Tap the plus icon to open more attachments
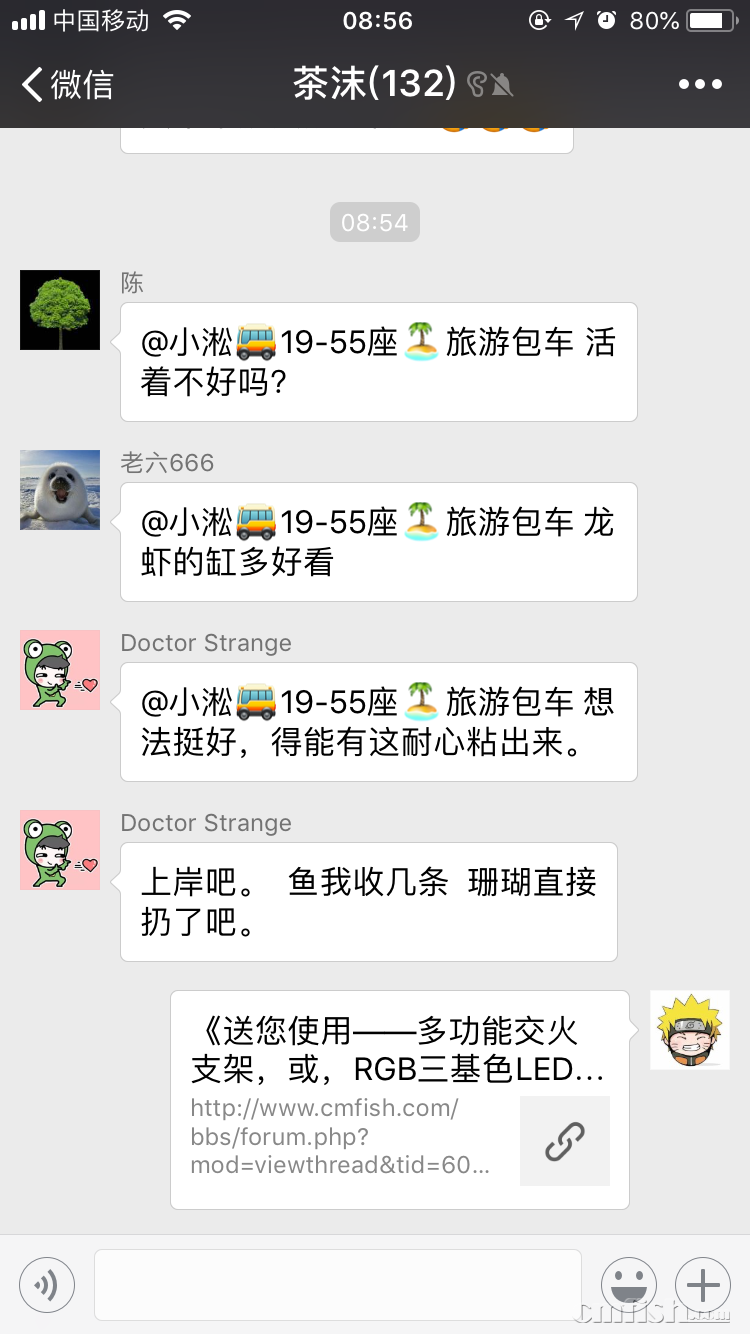This screenshot has height=1334, width=750. click(x=703, y=1284)
